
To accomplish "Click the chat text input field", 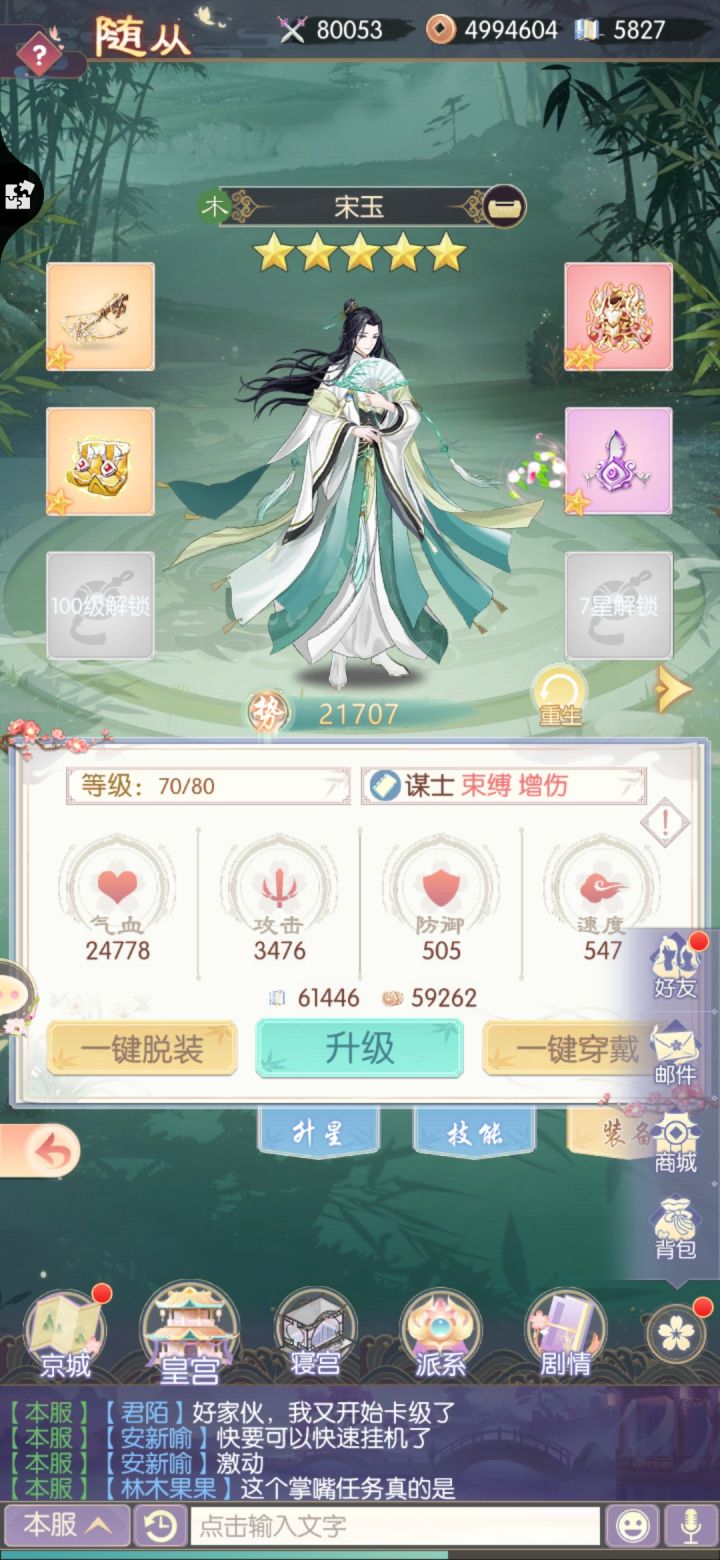I will pos(390,1524).
